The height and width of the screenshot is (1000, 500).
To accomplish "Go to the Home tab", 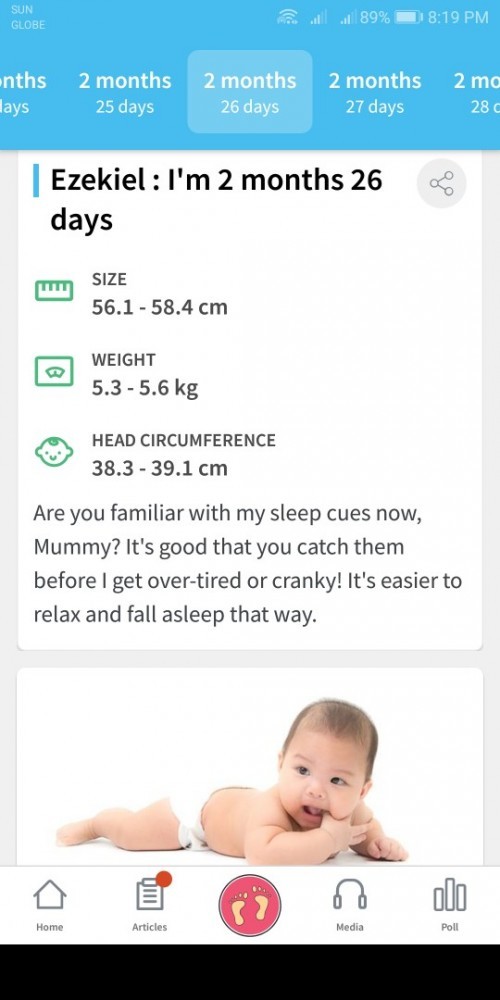I will [50, 904].
